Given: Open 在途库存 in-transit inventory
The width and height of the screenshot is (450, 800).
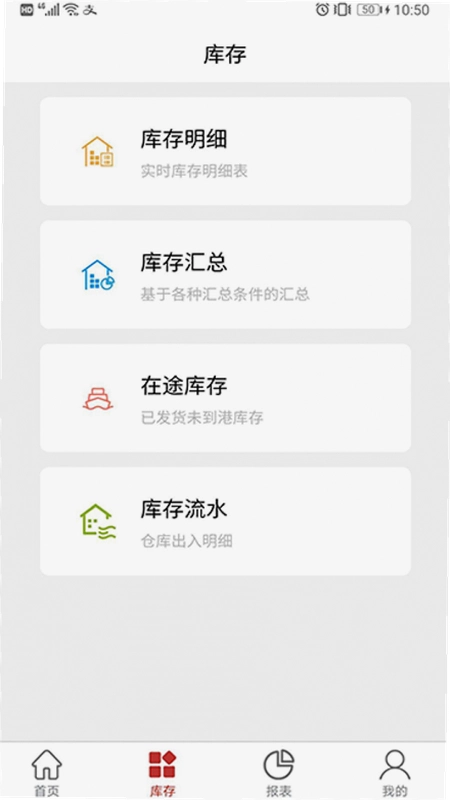Looking at the screenshot, I should 225,398.
